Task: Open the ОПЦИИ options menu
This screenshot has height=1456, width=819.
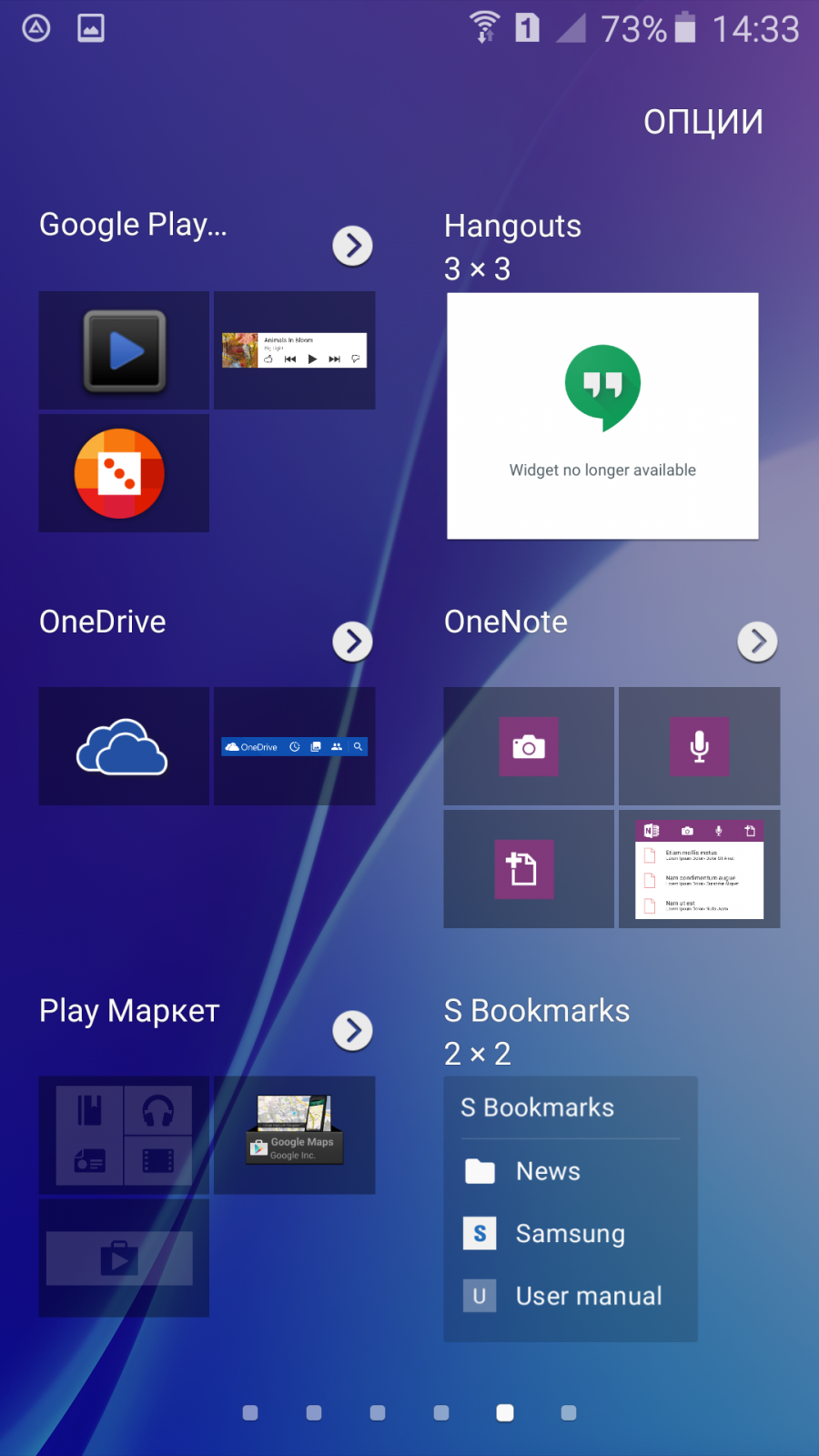Action: pos(703,122)
